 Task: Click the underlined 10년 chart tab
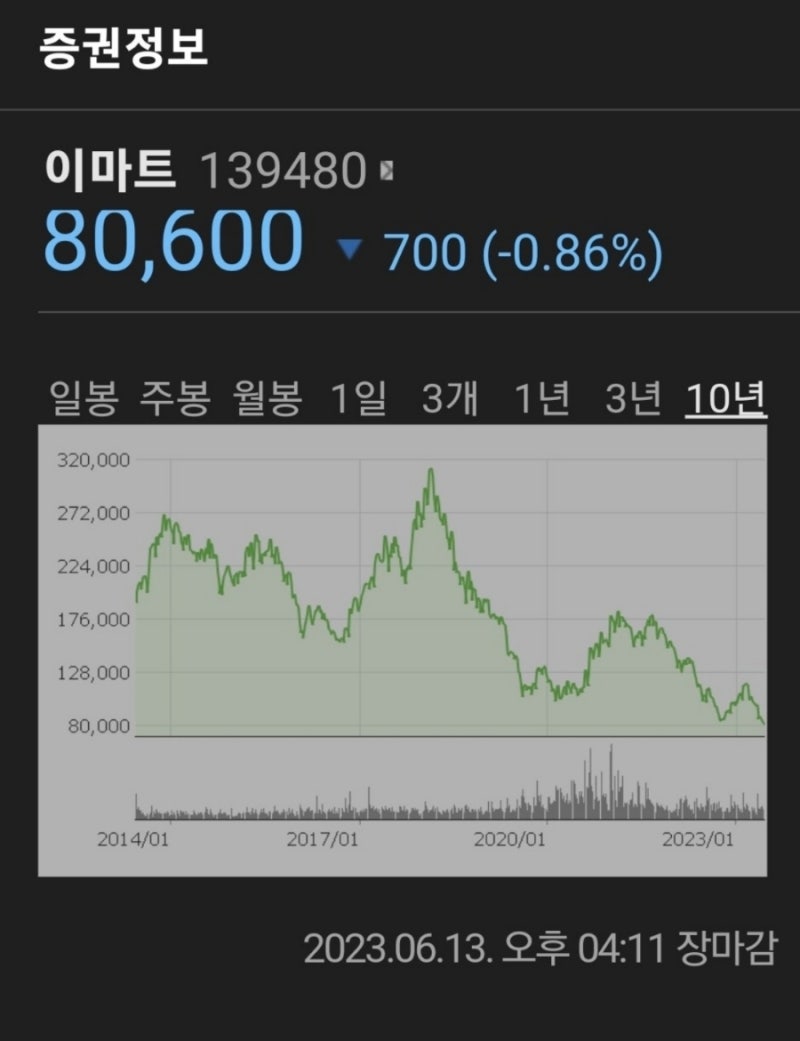click(722, 398)
